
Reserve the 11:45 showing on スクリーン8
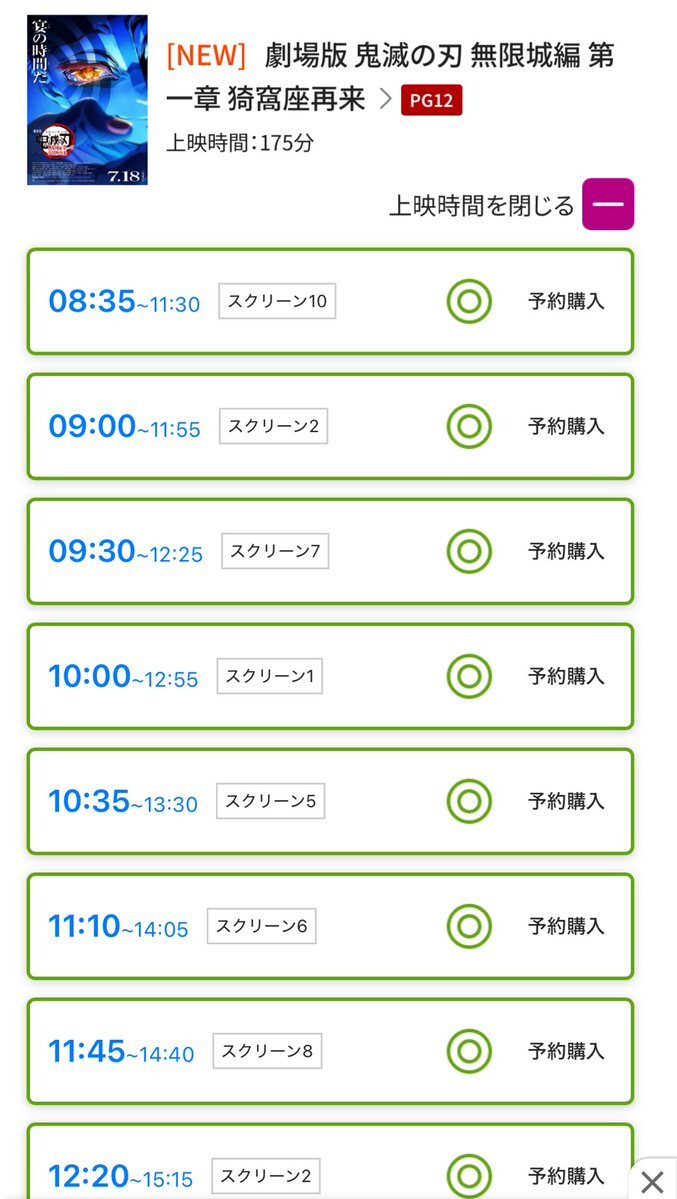coord(330,1051)
